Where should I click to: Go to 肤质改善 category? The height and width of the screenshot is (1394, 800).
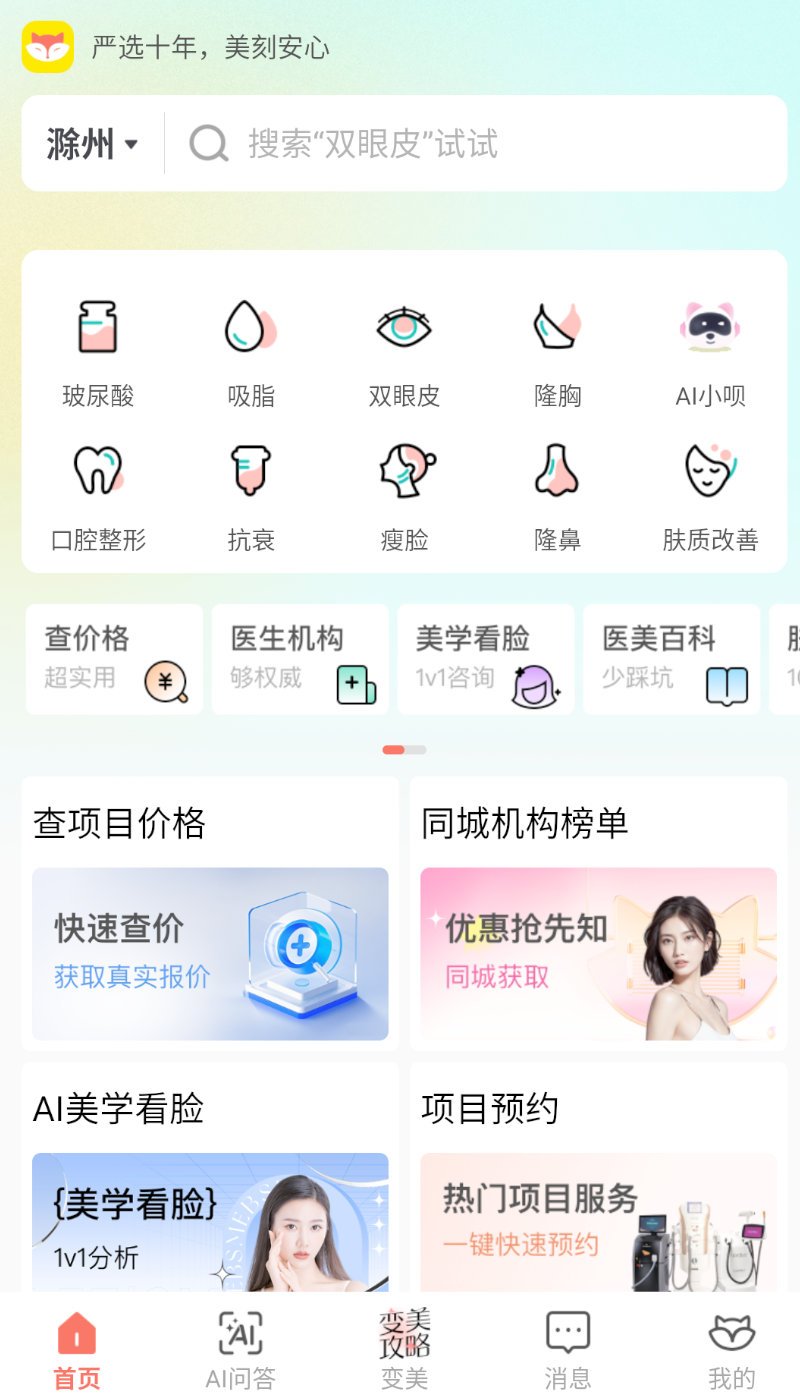coord(710,497)
